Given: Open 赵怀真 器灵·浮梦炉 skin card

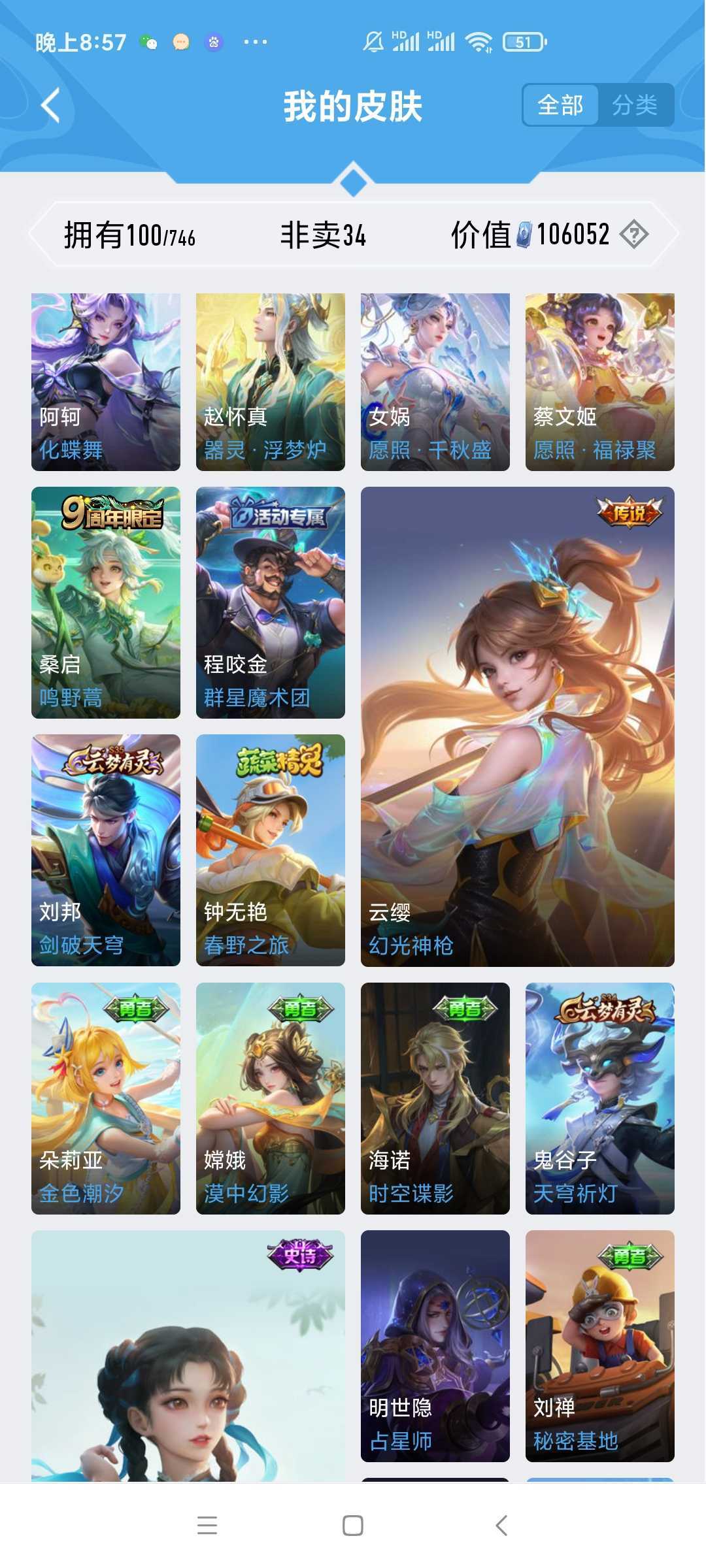Looking at the screenshot, I should (271, 382).
